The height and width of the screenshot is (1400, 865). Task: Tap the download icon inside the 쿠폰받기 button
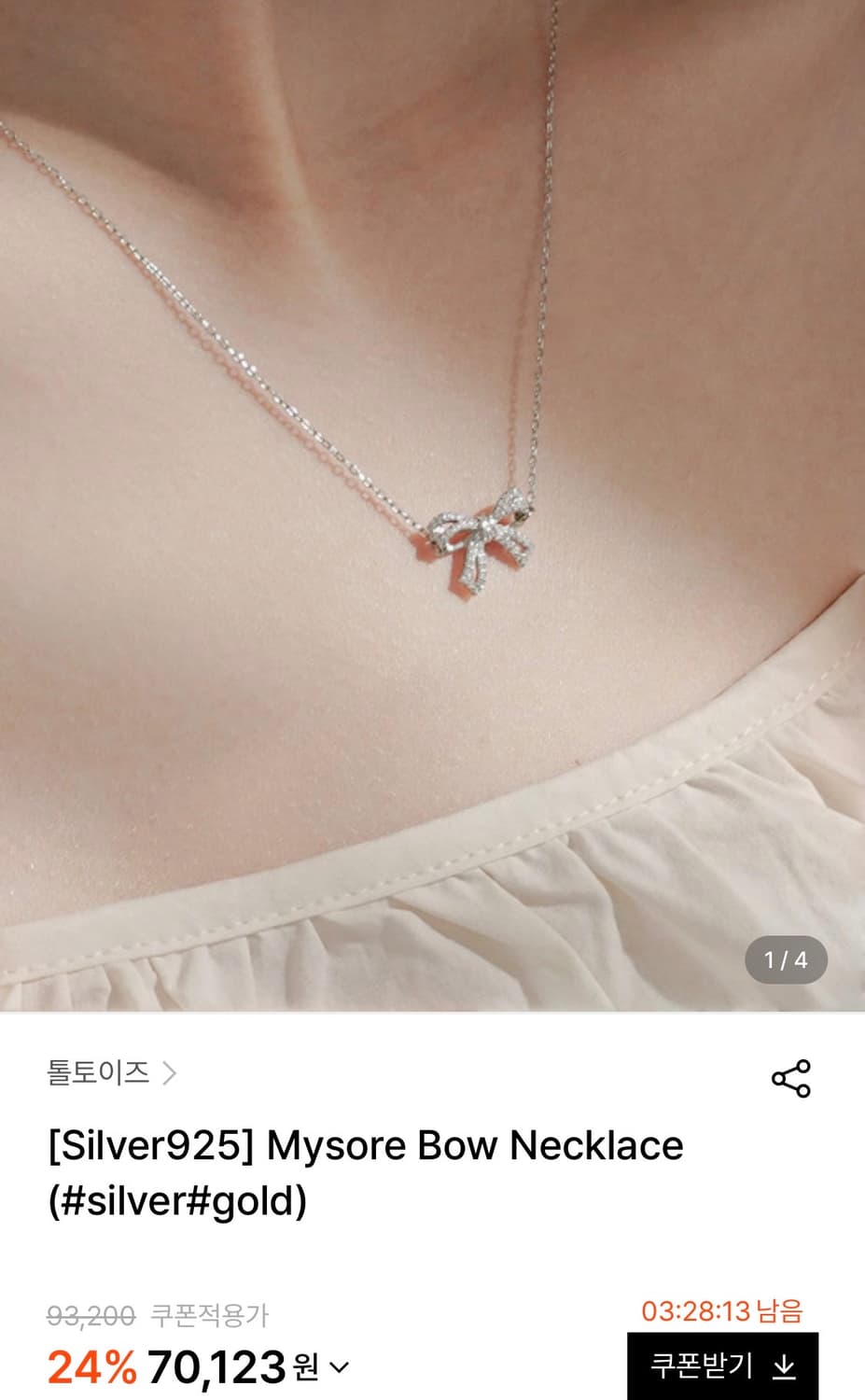tap(785, 1365)
